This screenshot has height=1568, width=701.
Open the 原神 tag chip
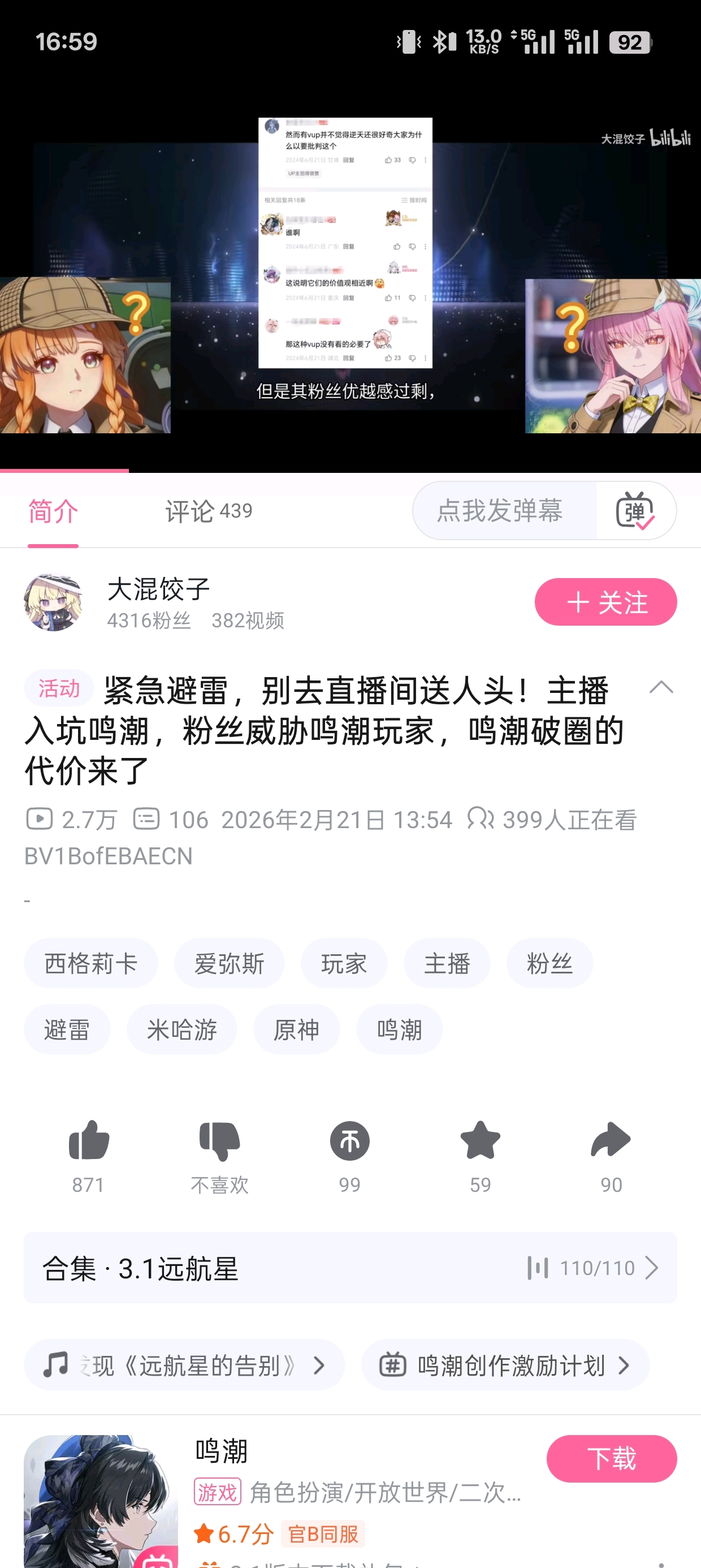click(296, 1029)
